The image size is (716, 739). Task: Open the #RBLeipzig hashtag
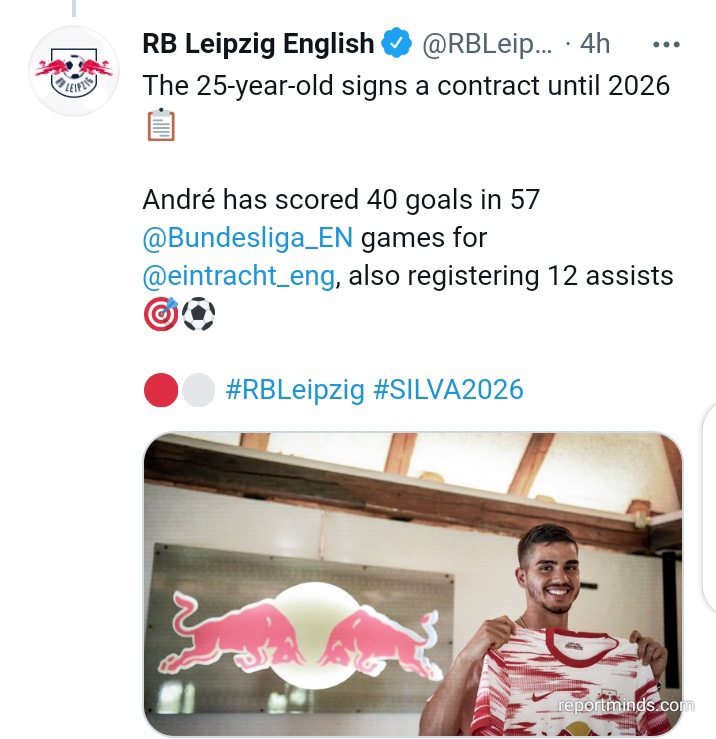(x=295, y=389)
